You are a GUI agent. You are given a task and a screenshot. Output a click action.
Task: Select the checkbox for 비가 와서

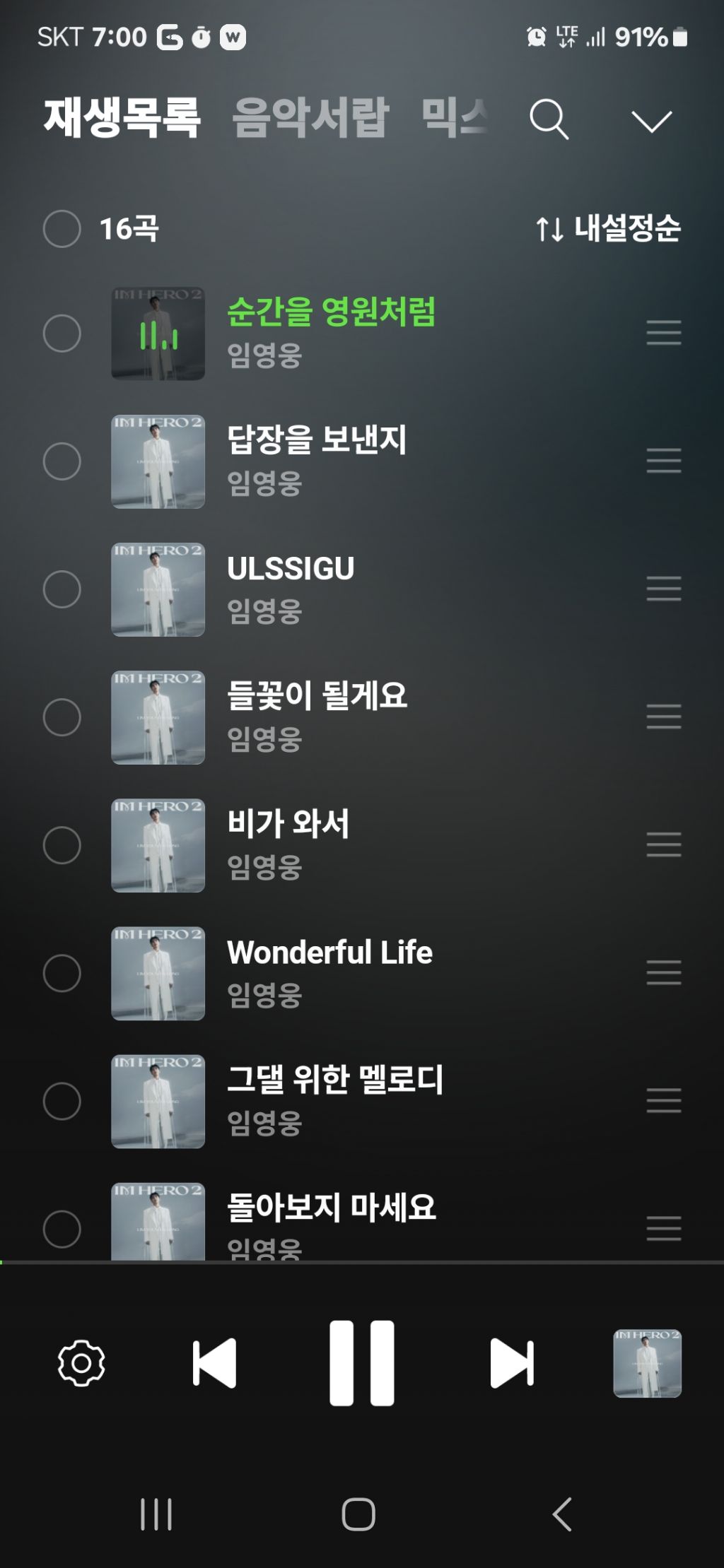[62, 845]
